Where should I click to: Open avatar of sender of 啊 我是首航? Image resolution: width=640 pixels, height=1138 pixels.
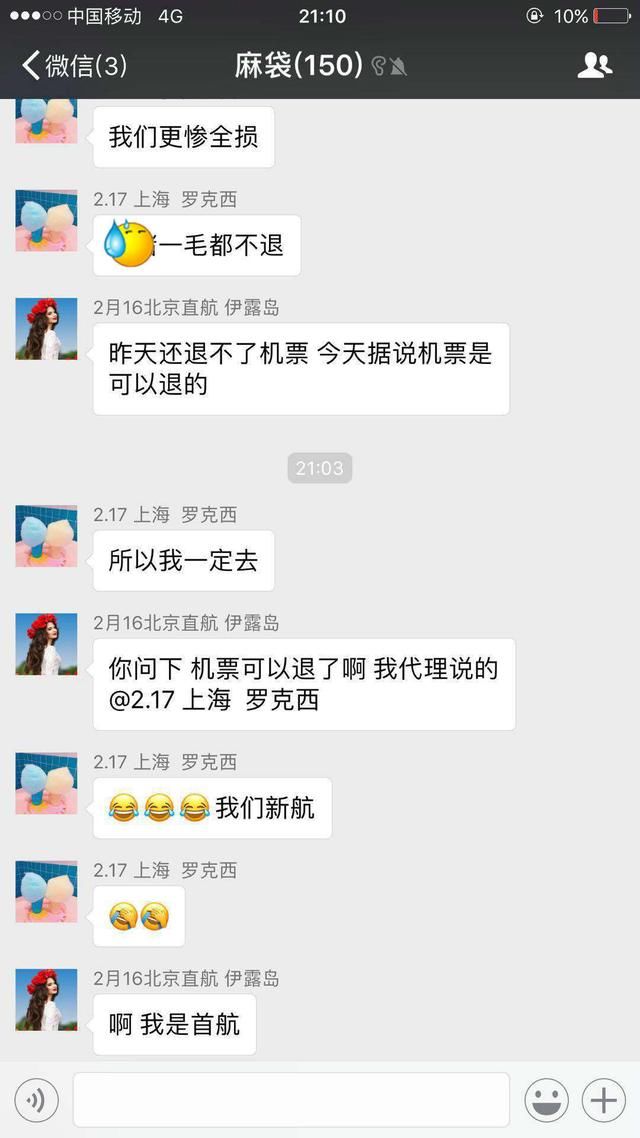pyautogui.click(x=46, y=1000)
